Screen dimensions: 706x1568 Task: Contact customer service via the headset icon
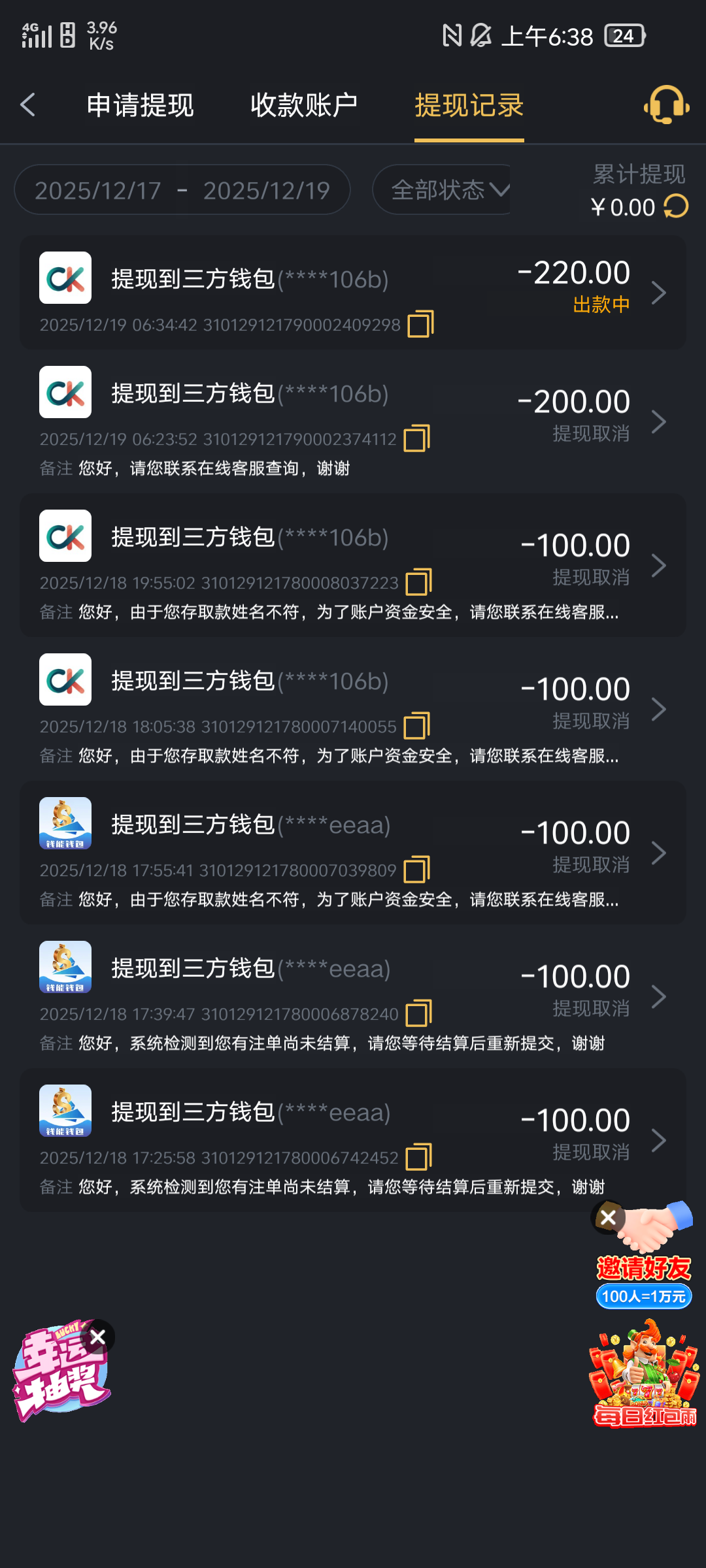pyautogui.click(x=666, y=105)
